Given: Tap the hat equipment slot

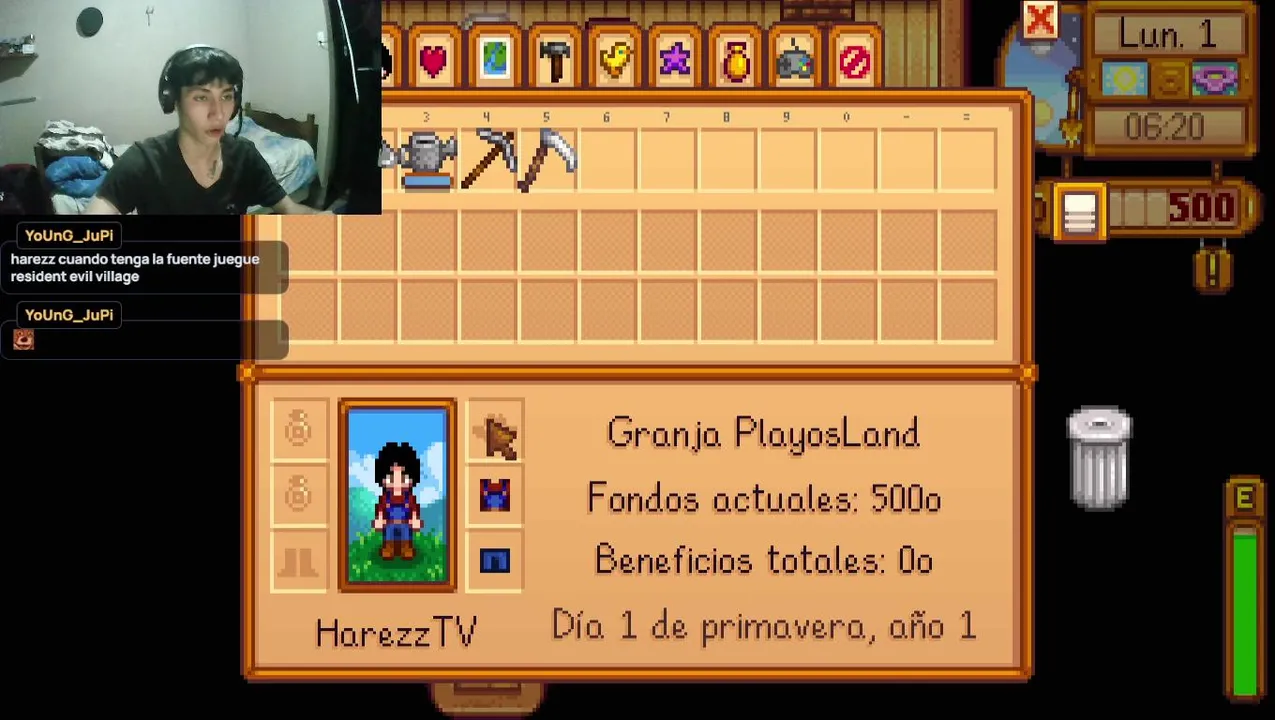Looking at the screenshot, I should [x=495, y=434].
